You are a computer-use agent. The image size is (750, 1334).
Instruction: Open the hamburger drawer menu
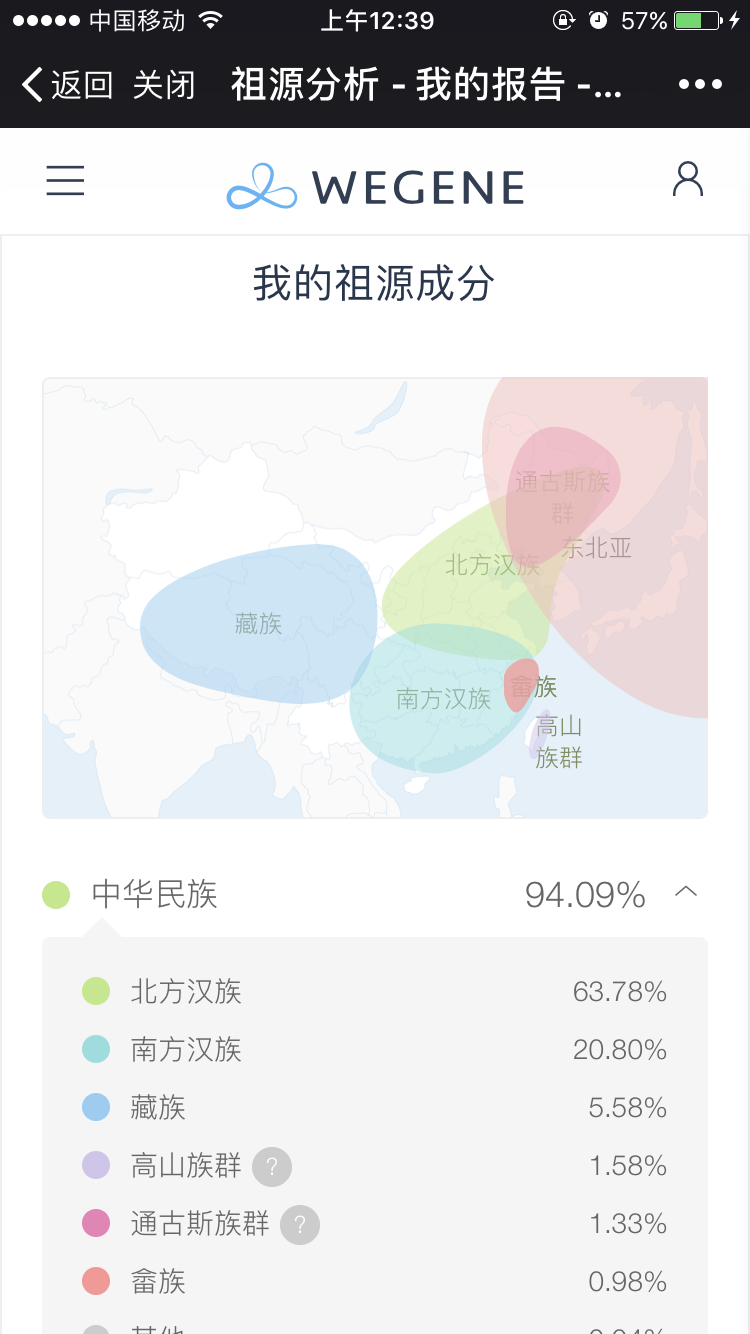tap(65, 180)
